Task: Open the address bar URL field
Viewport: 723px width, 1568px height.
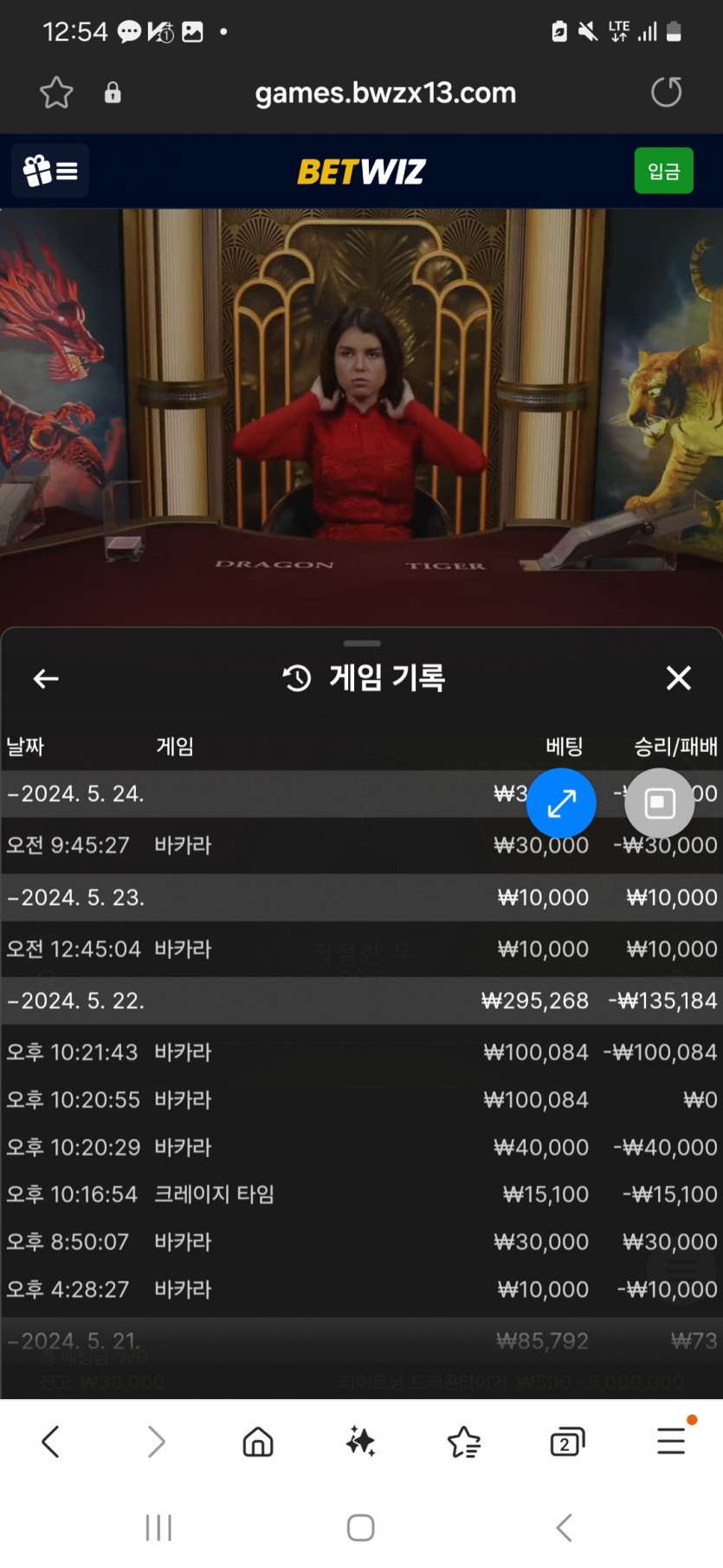Action: pos(385,93)
